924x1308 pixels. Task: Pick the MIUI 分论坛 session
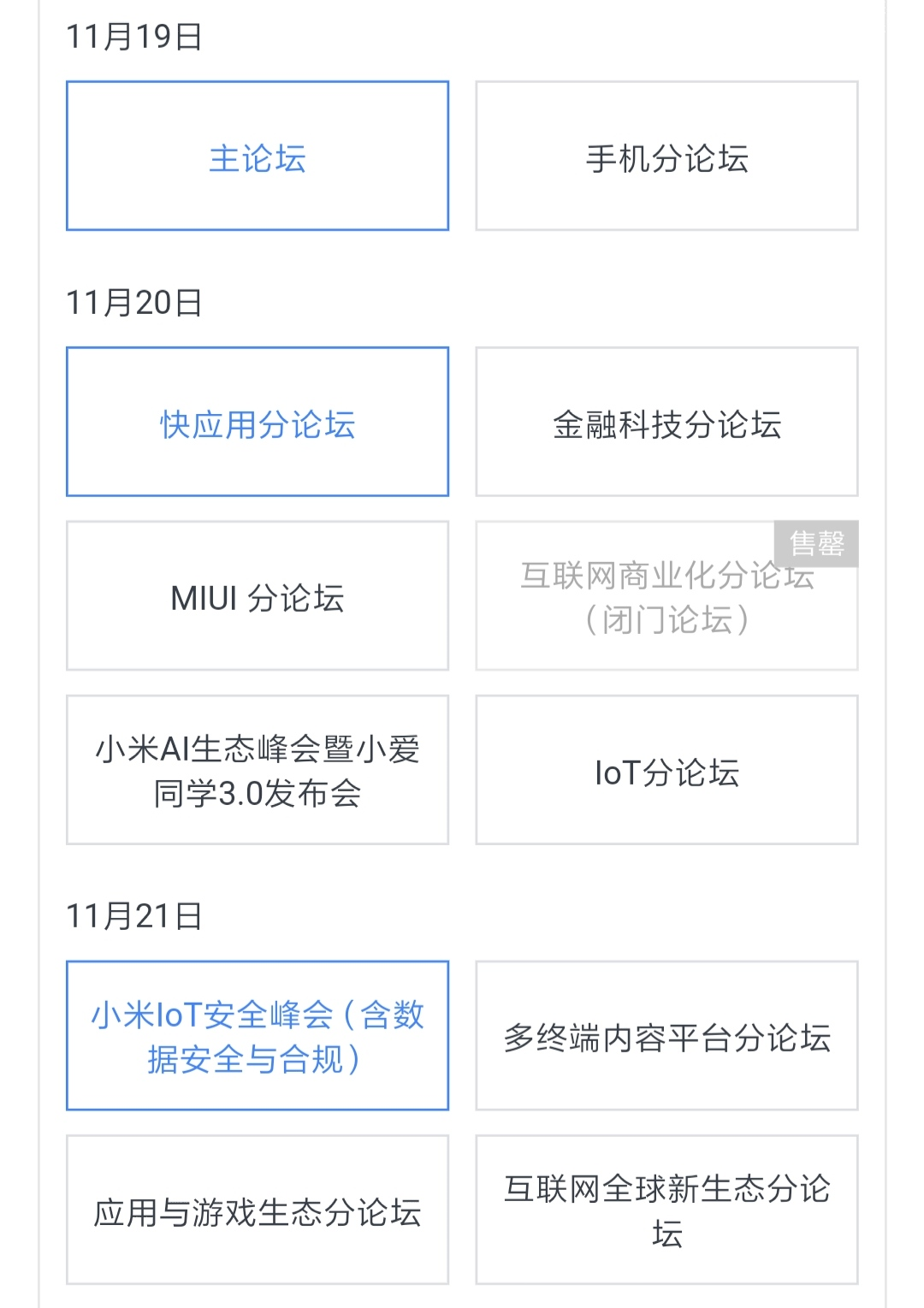tap(258, 596)
